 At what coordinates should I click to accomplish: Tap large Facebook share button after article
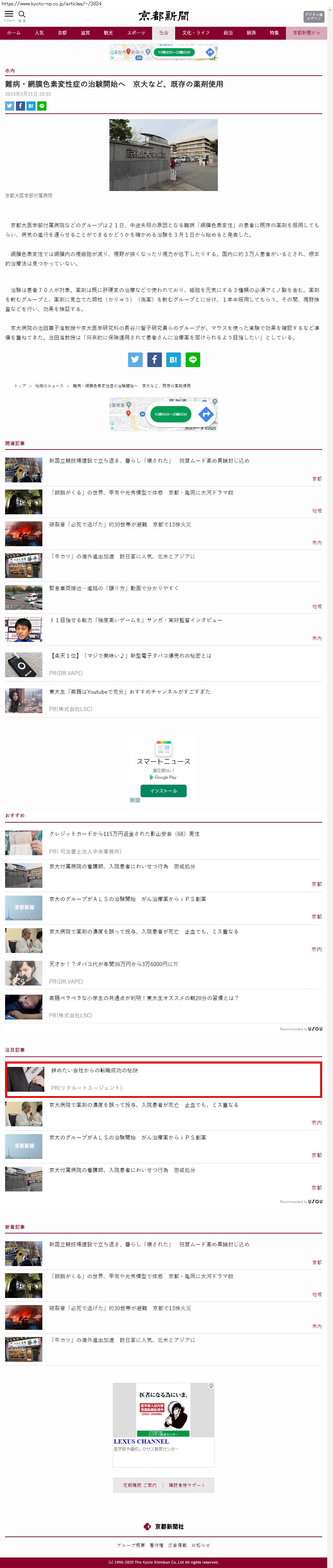(154, 360)
